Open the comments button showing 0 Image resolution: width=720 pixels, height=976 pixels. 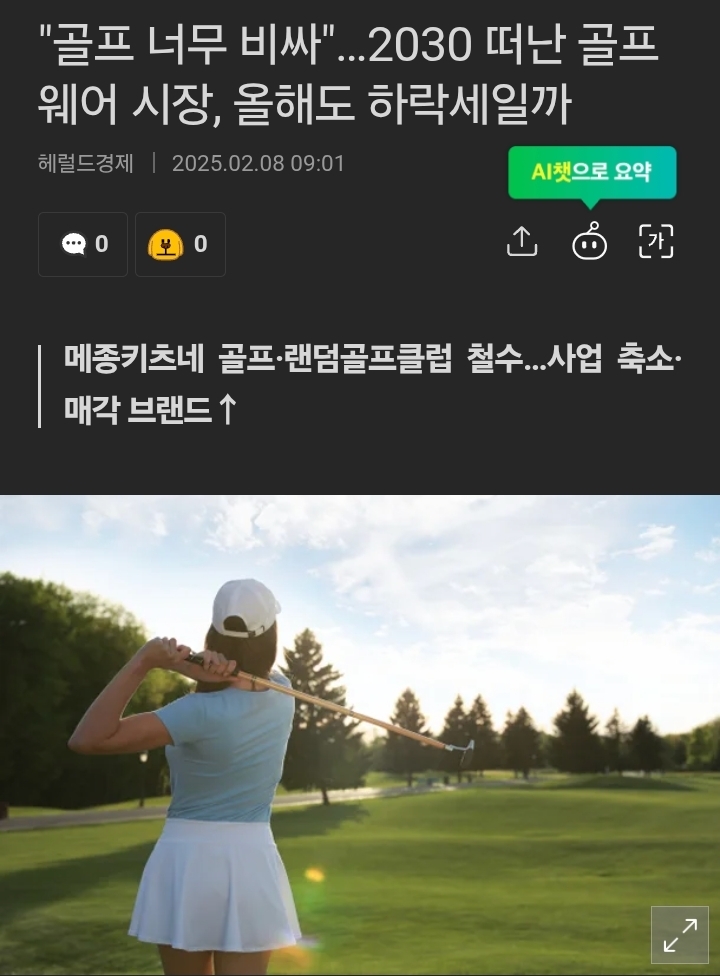pyautogui.click(x=83, y=244)
